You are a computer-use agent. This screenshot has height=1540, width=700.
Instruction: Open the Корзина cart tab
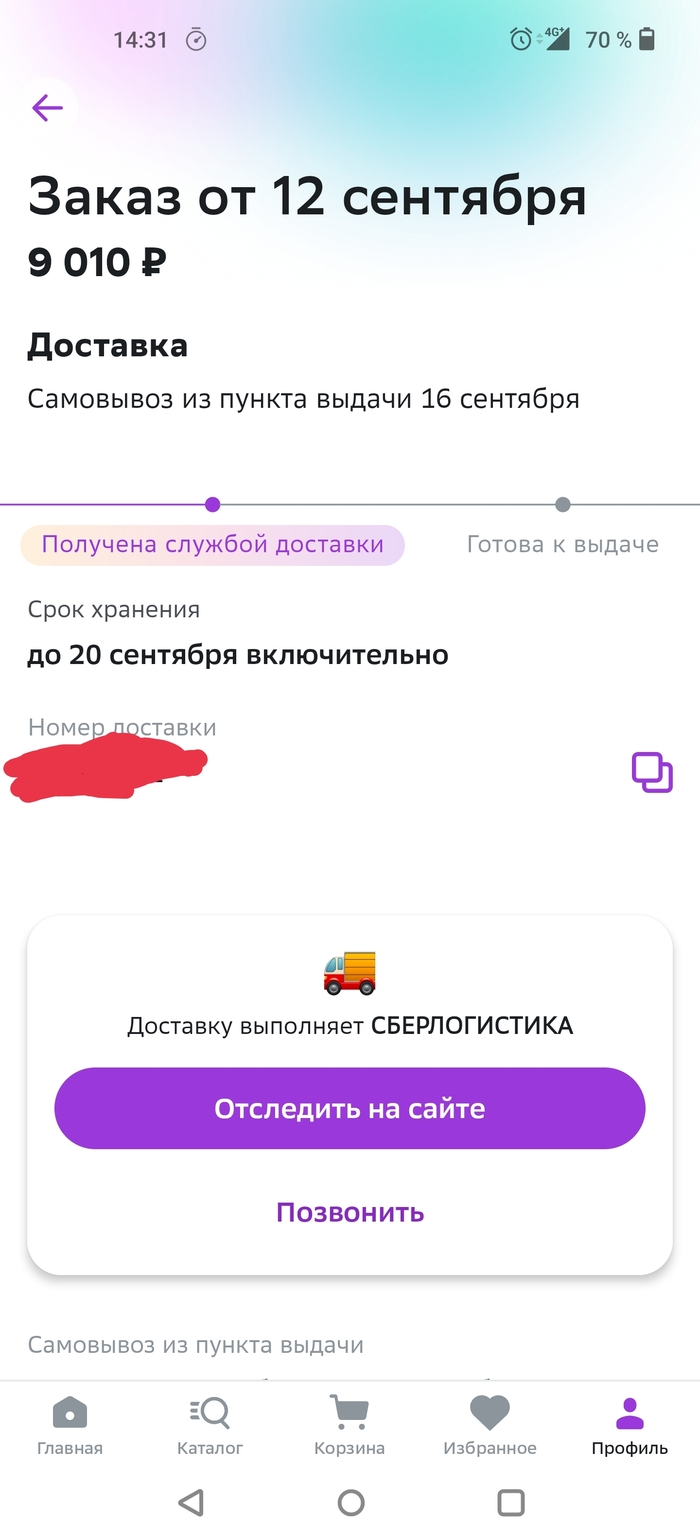tap(350, 1425)
